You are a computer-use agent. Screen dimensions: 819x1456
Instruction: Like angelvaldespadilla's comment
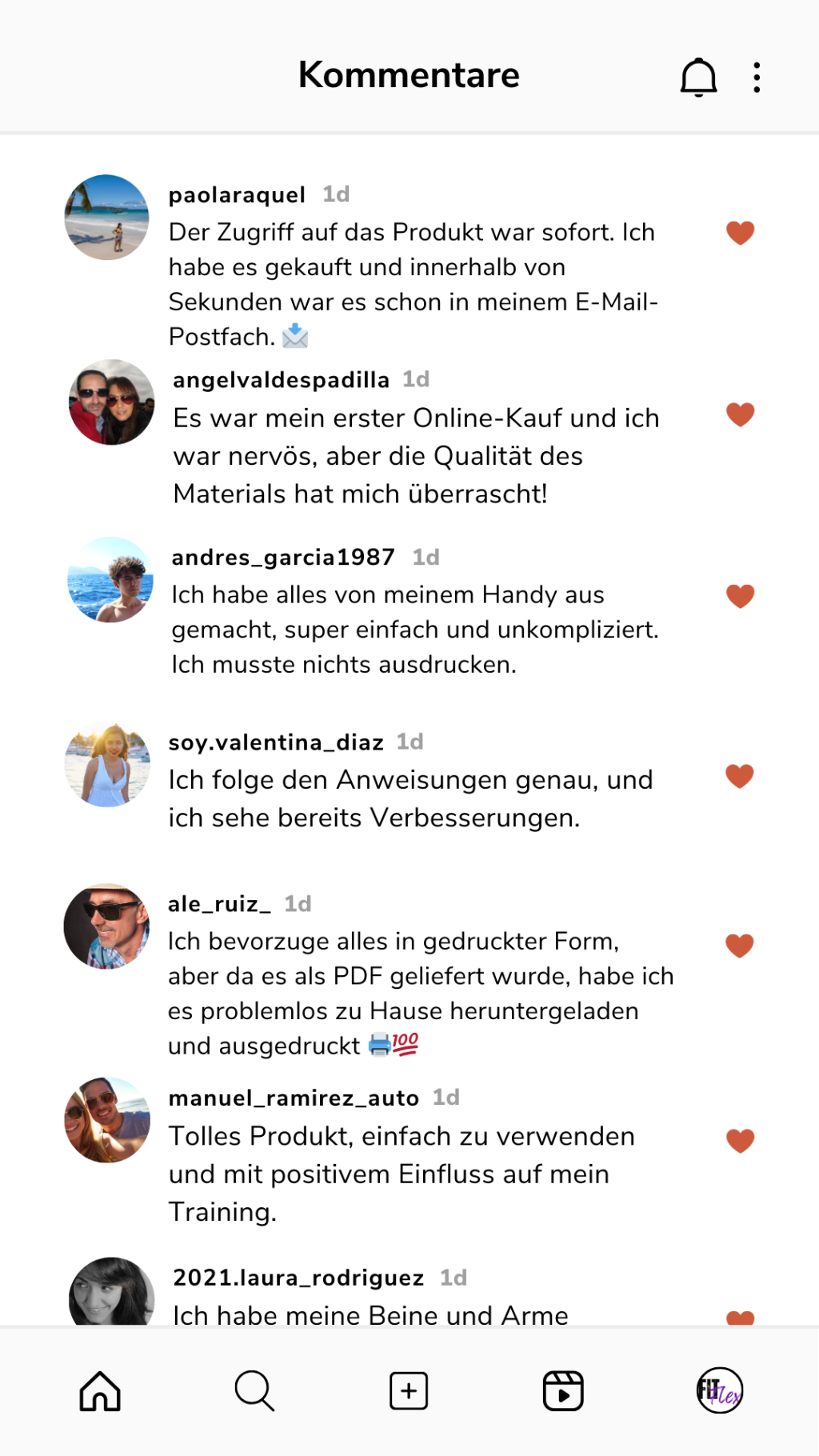pyautogui.click(x=740, y=414)
